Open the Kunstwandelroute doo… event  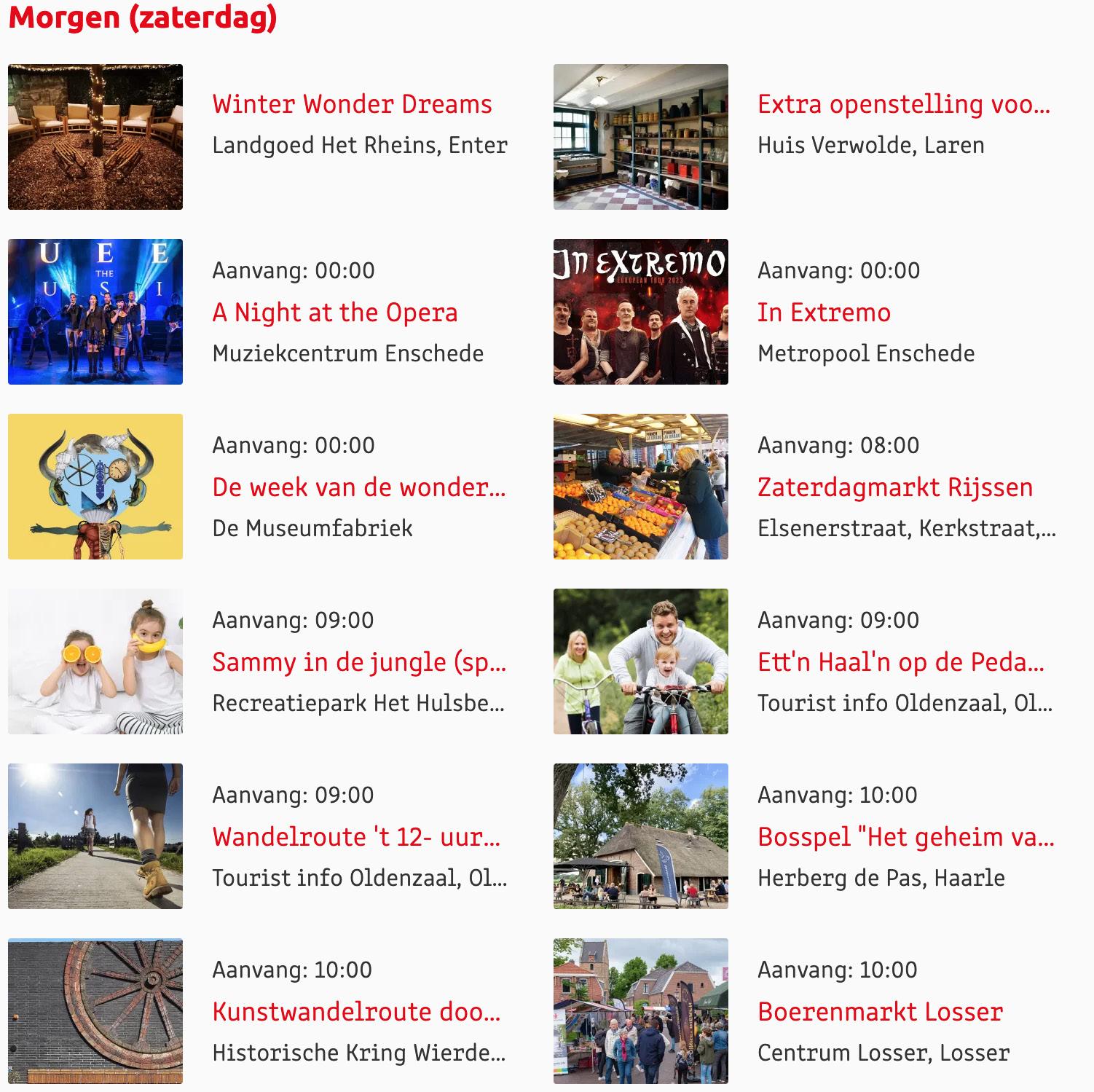[x=356, y=1012]
